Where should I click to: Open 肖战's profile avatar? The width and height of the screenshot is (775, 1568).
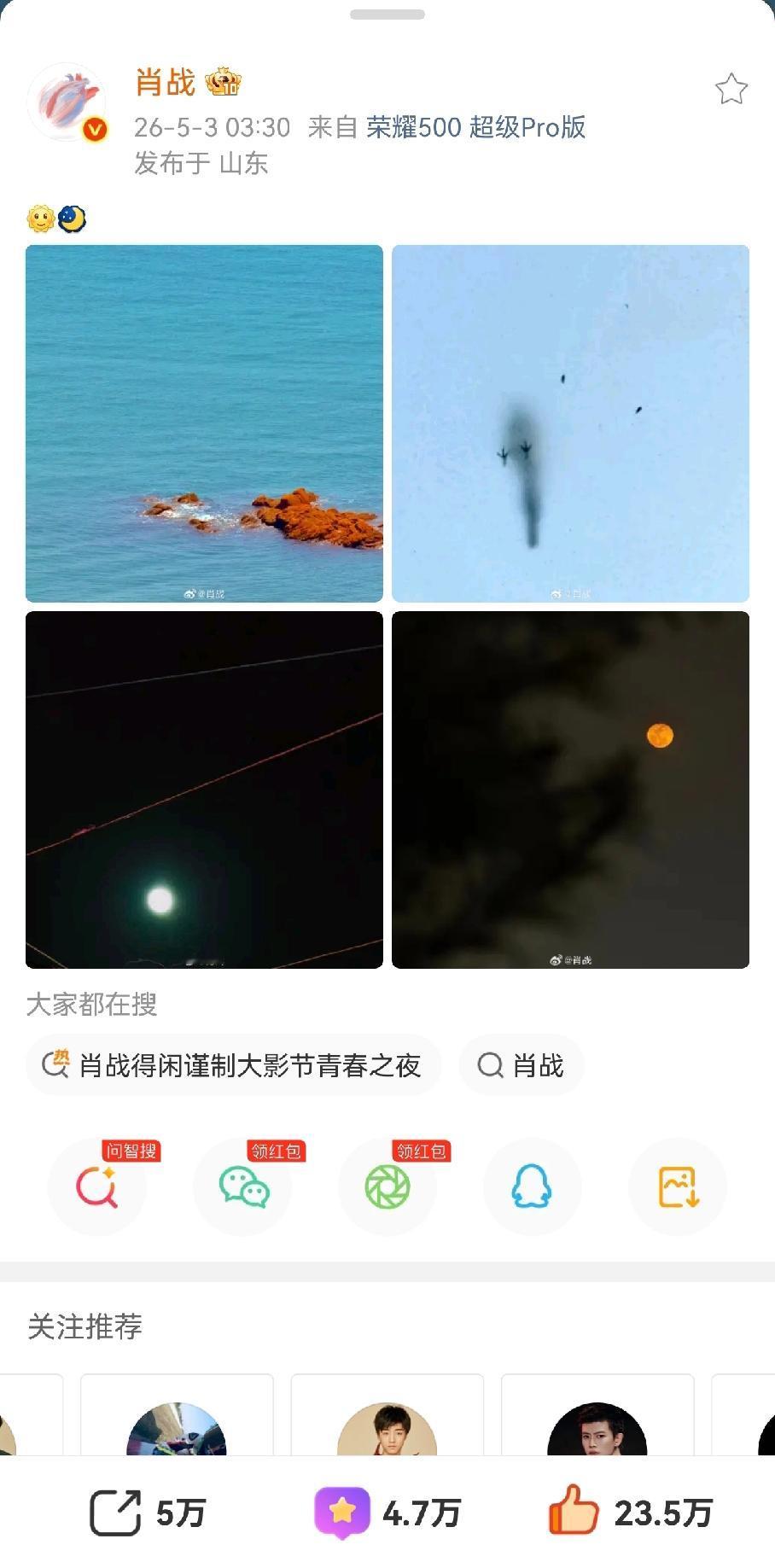67,102
